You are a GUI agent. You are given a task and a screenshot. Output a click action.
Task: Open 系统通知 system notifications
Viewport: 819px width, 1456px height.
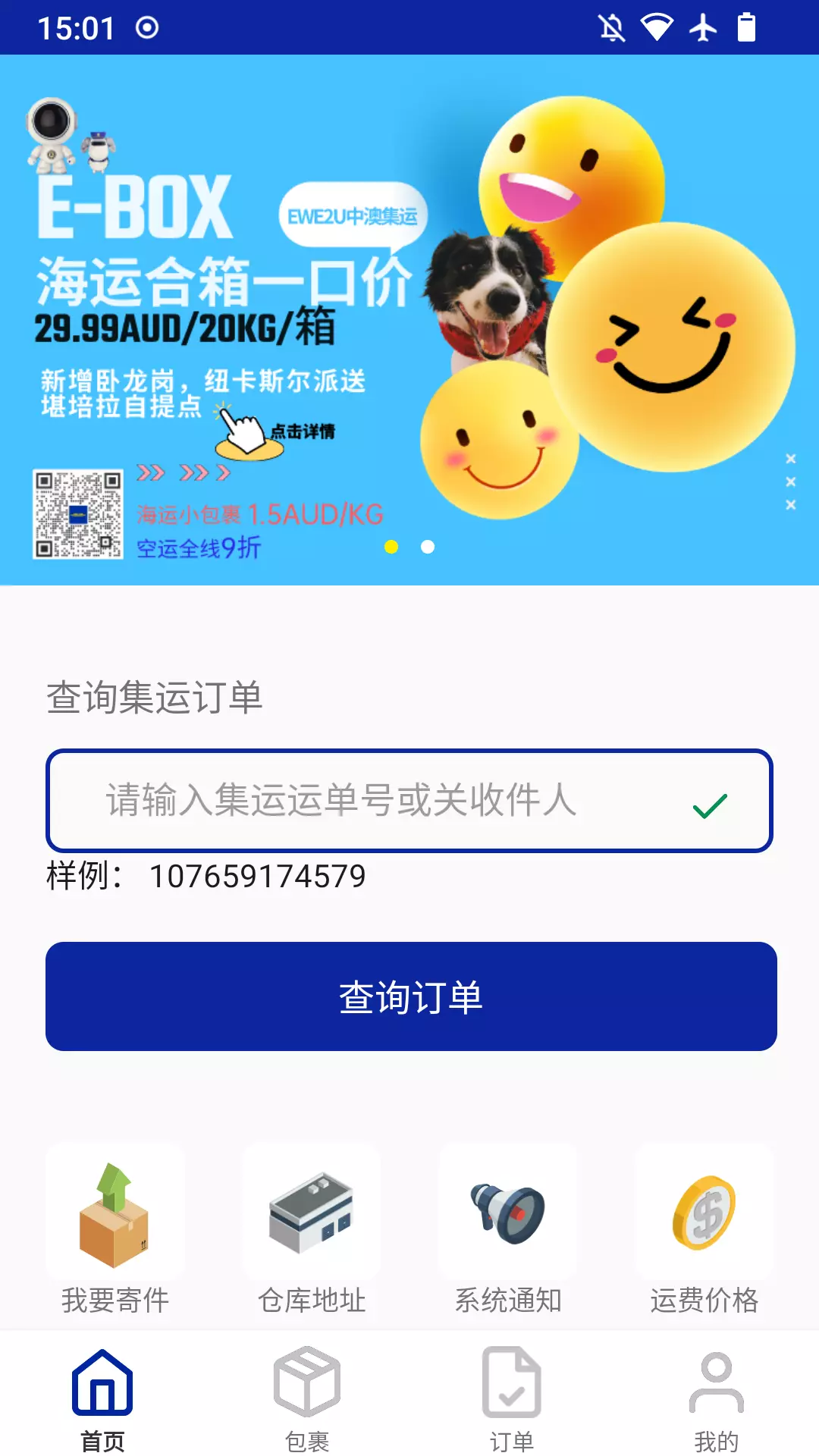point(508,1231)
